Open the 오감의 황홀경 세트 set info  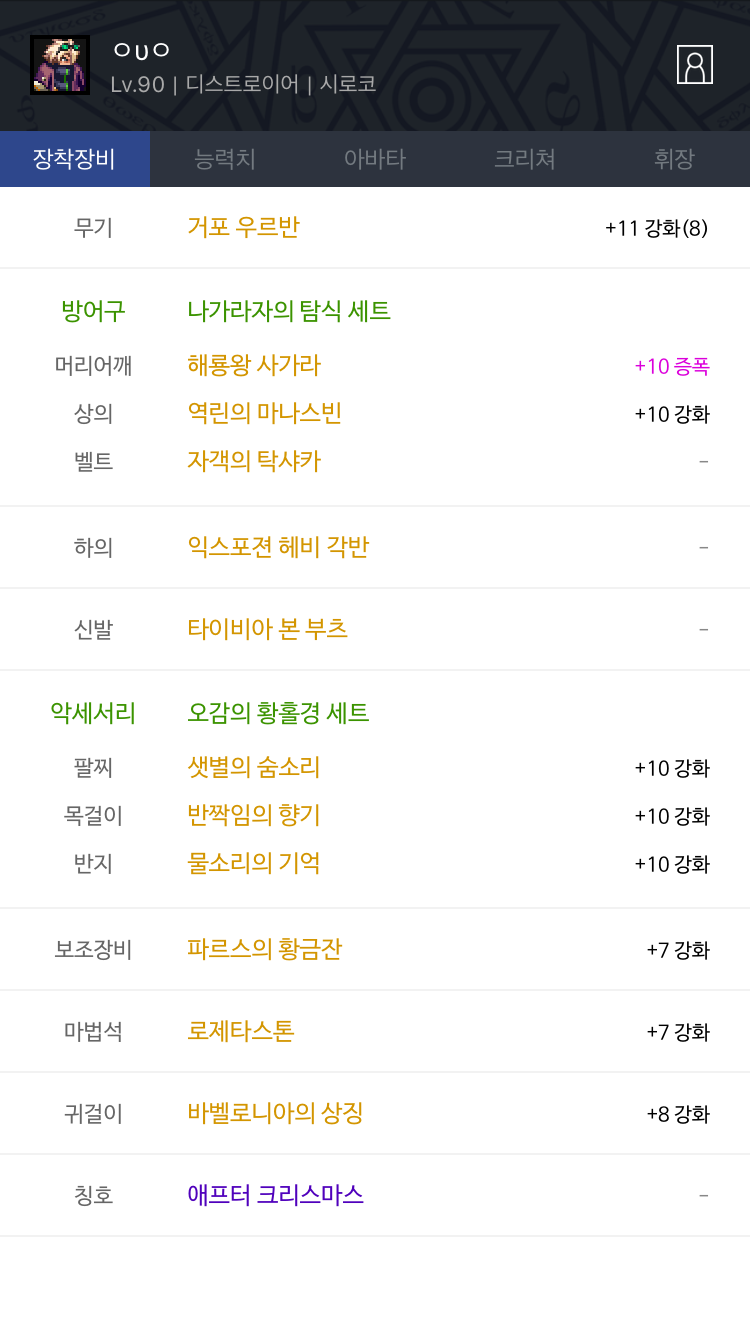278,713
